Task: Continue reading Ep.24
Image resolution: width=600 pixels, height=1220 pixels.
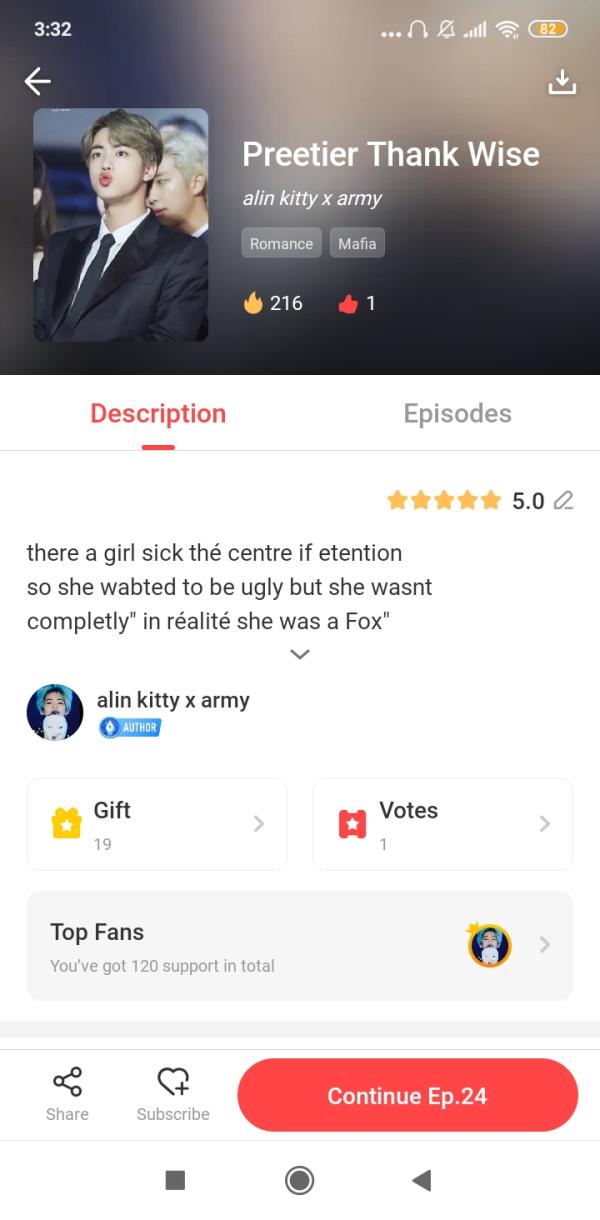Action: 407,1095
